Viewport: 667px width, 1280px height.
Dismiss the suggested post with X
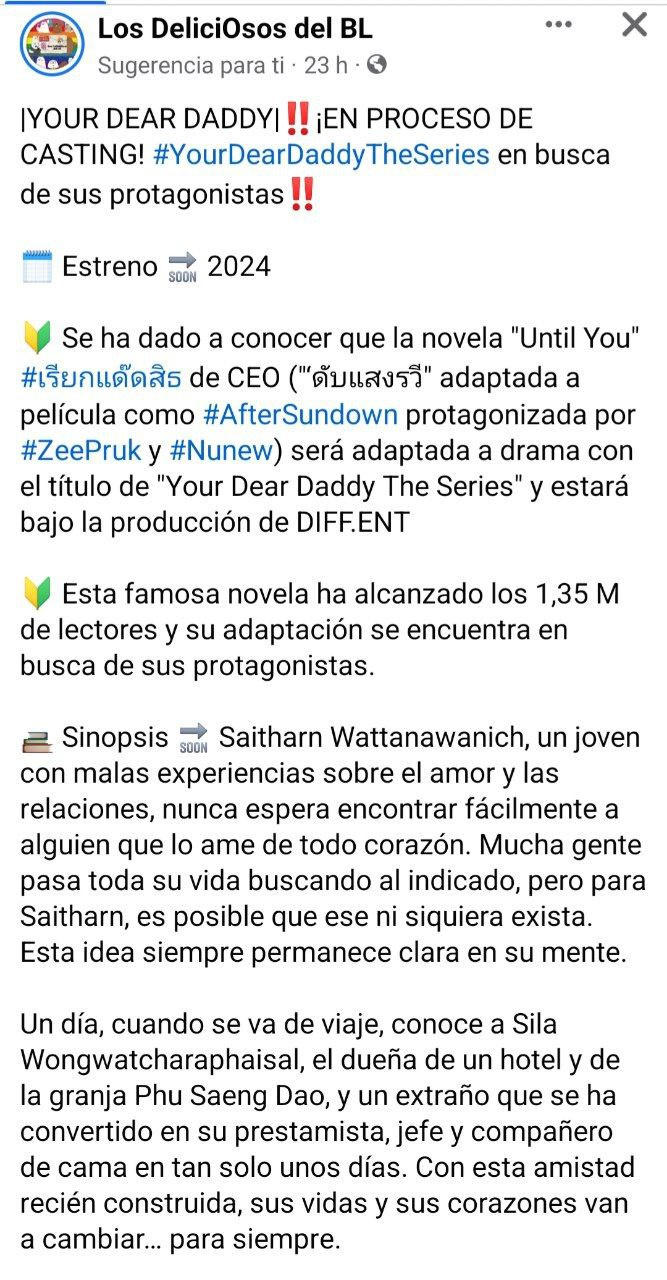[635, 24]
